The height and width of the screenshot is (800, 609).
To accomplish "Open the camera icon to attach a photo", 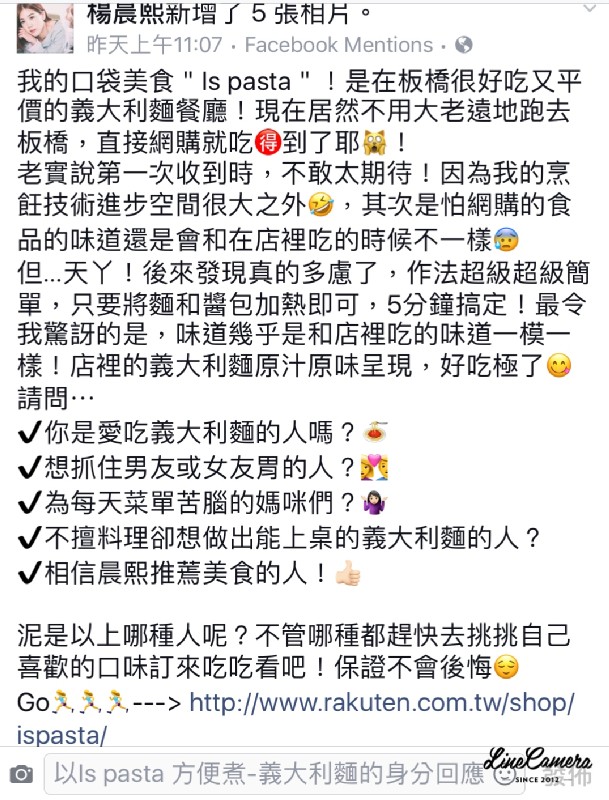I will click(x=21, y=774).
